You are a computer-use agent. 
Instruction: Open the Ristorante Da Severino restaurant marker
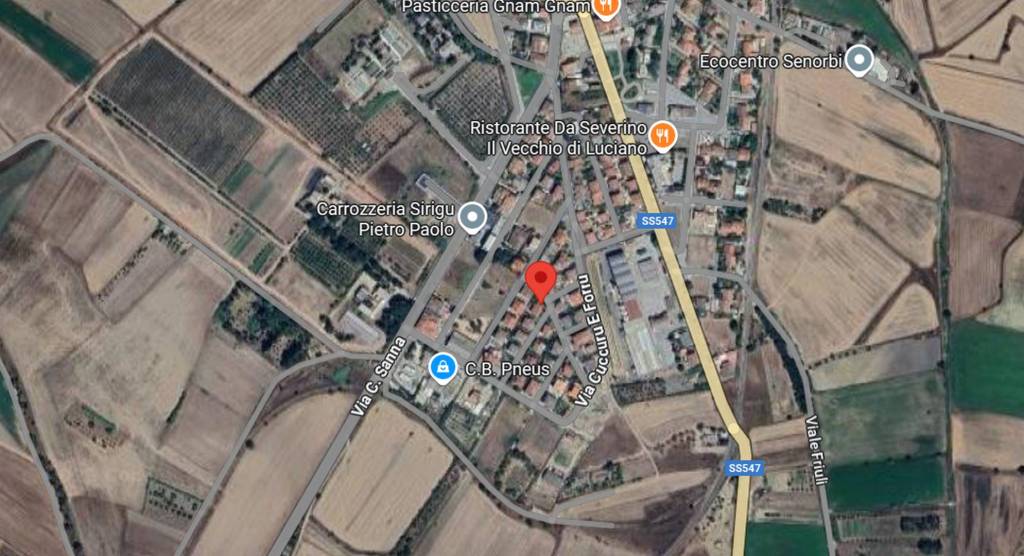(x=662, y=134)
